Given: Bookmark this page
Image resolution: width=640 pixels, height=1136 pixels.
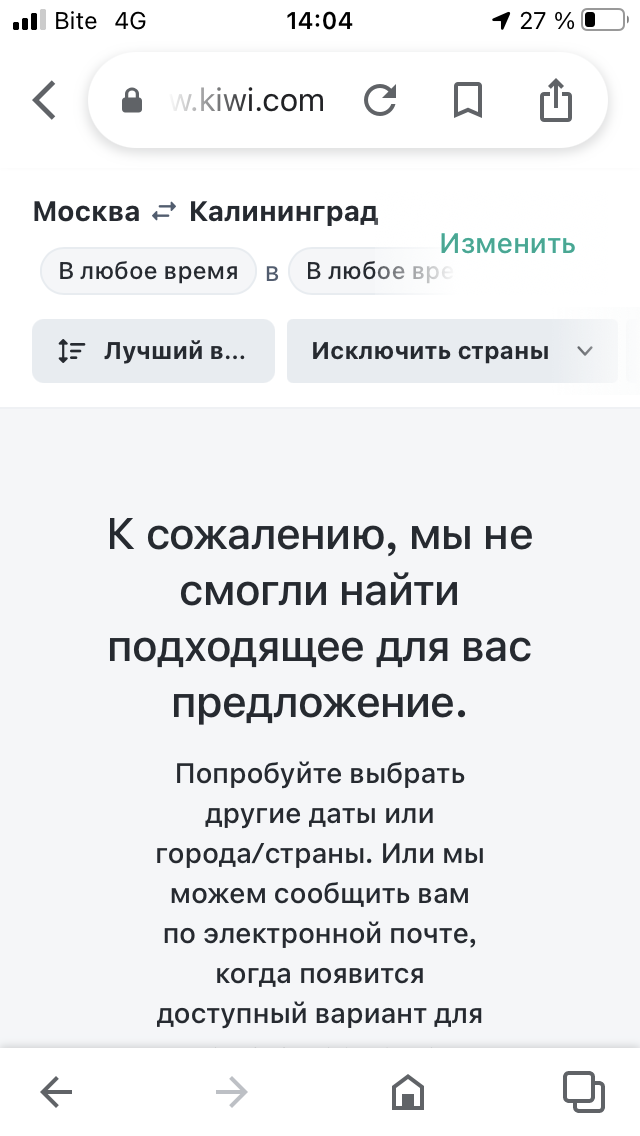Looking at the screenshot, I should [467, 100].
